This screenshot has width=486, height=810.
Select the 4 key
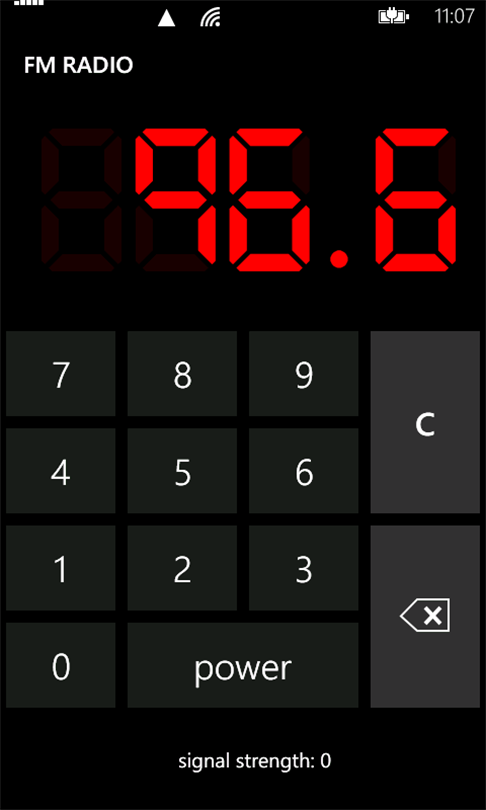(60, 471)
